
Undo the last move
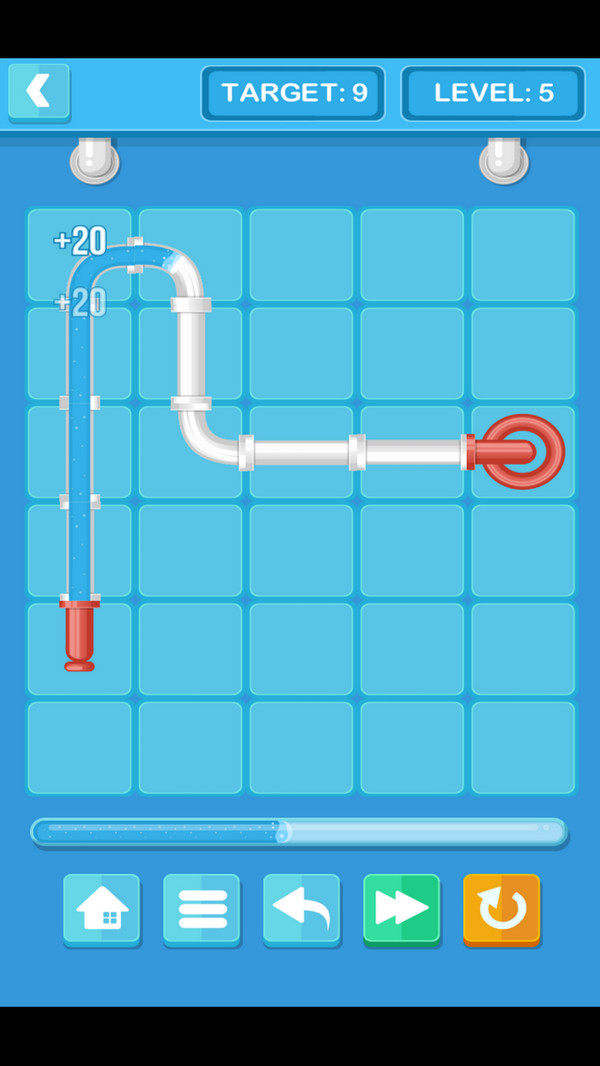click(x=301, y=908)
